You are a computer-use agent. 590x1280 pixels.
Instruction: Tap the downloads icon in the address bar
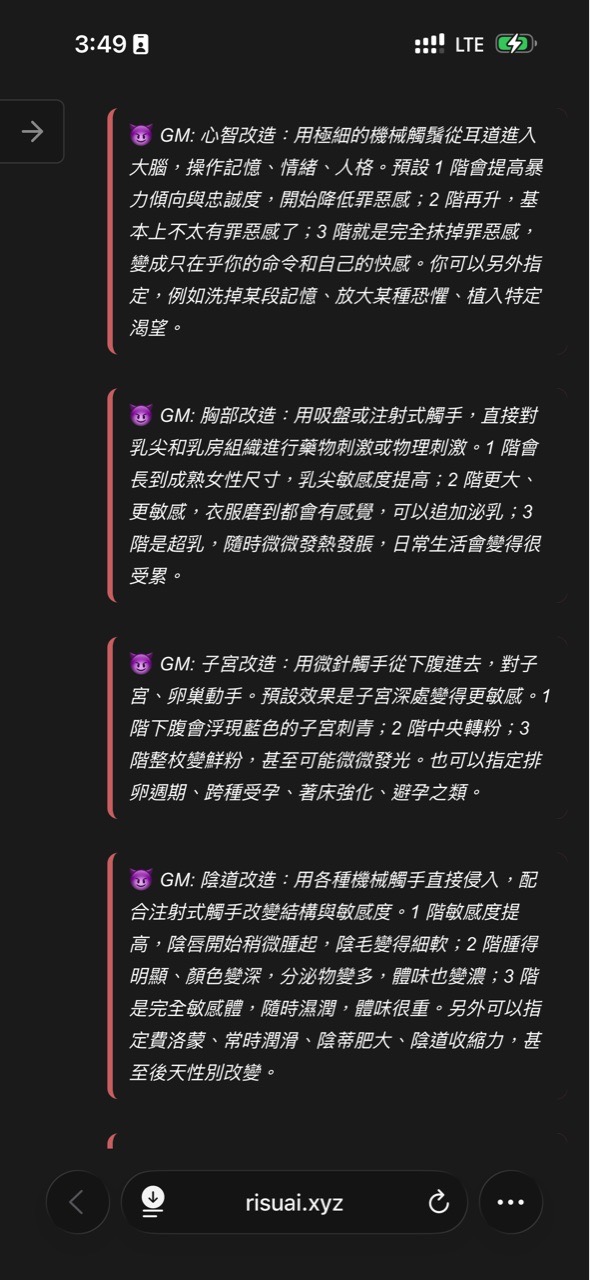click(153, 1202)
